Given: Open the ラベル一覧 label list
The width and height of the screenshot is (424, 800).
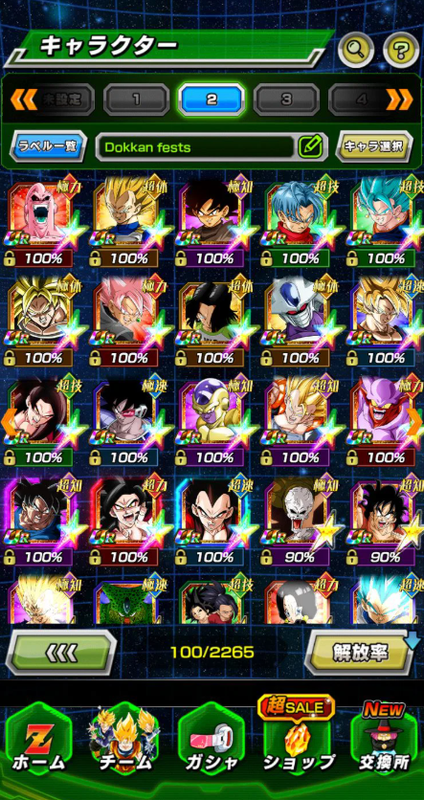Looking at the screenshot, I should 48,147.
